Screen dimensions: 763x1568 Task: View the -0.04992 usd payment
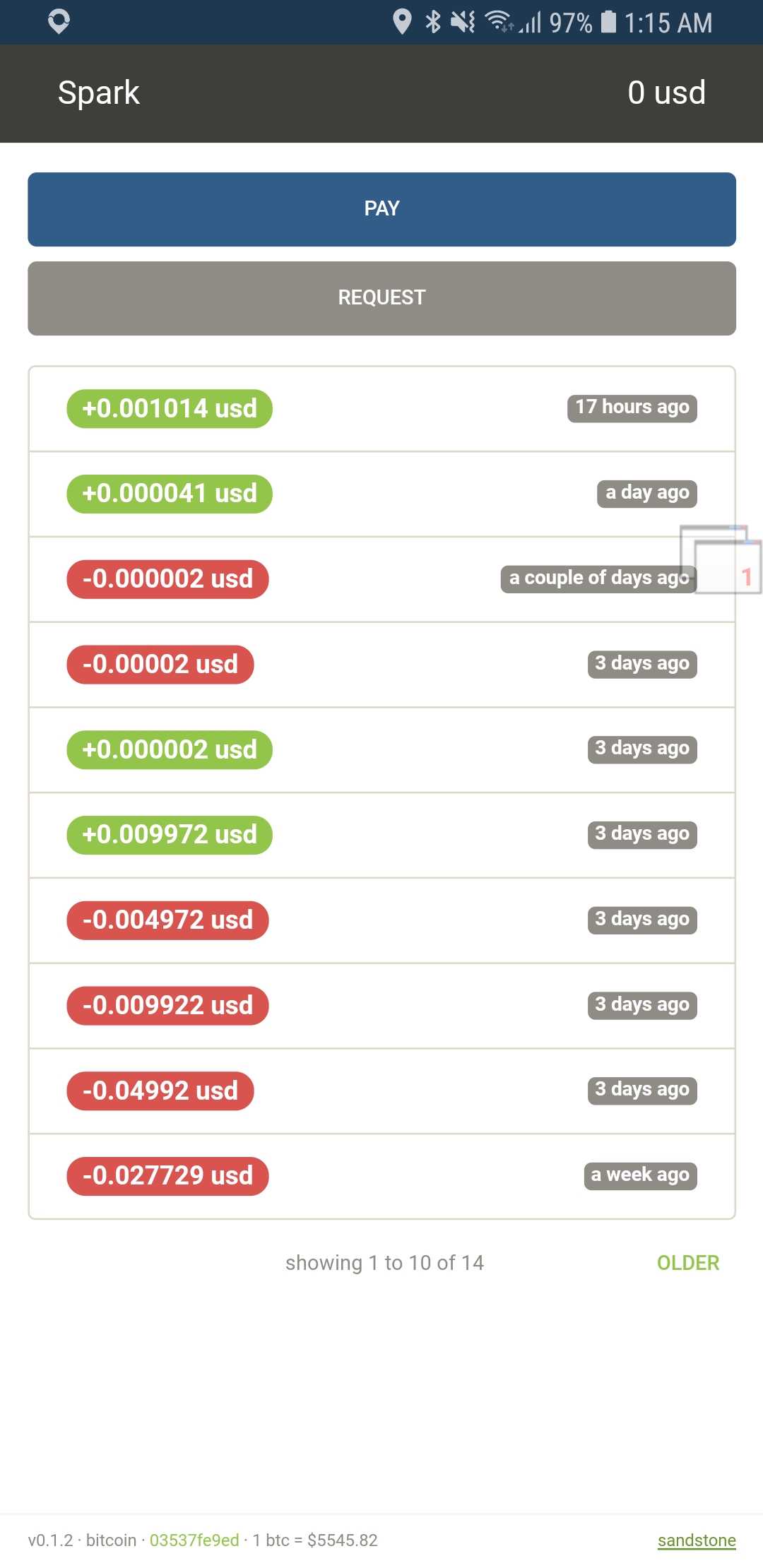coord(381,1091)
